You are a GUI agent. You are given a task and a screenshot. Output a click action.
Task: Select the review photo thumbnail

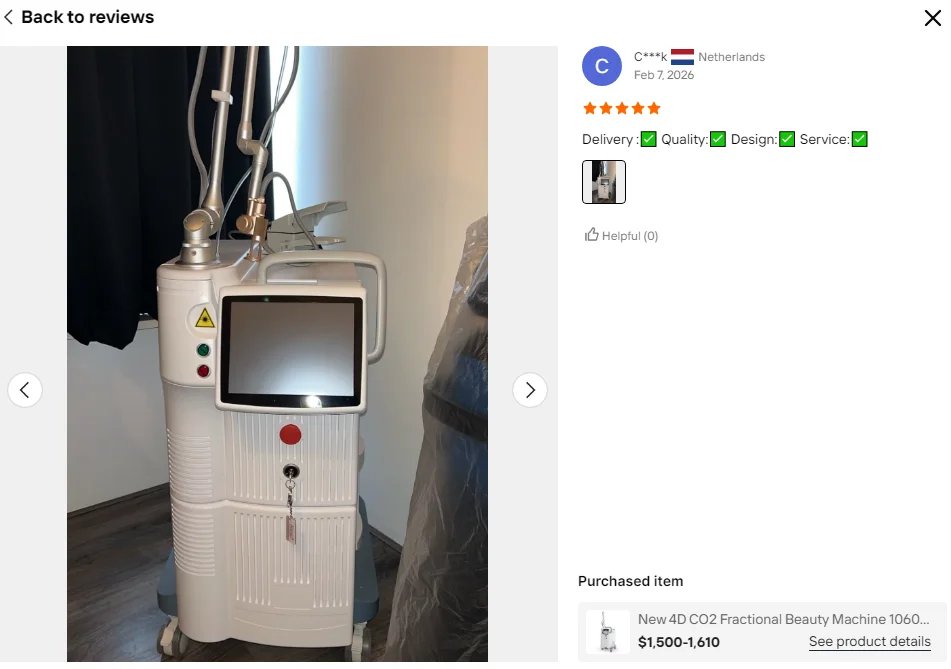tap(604, 182)
